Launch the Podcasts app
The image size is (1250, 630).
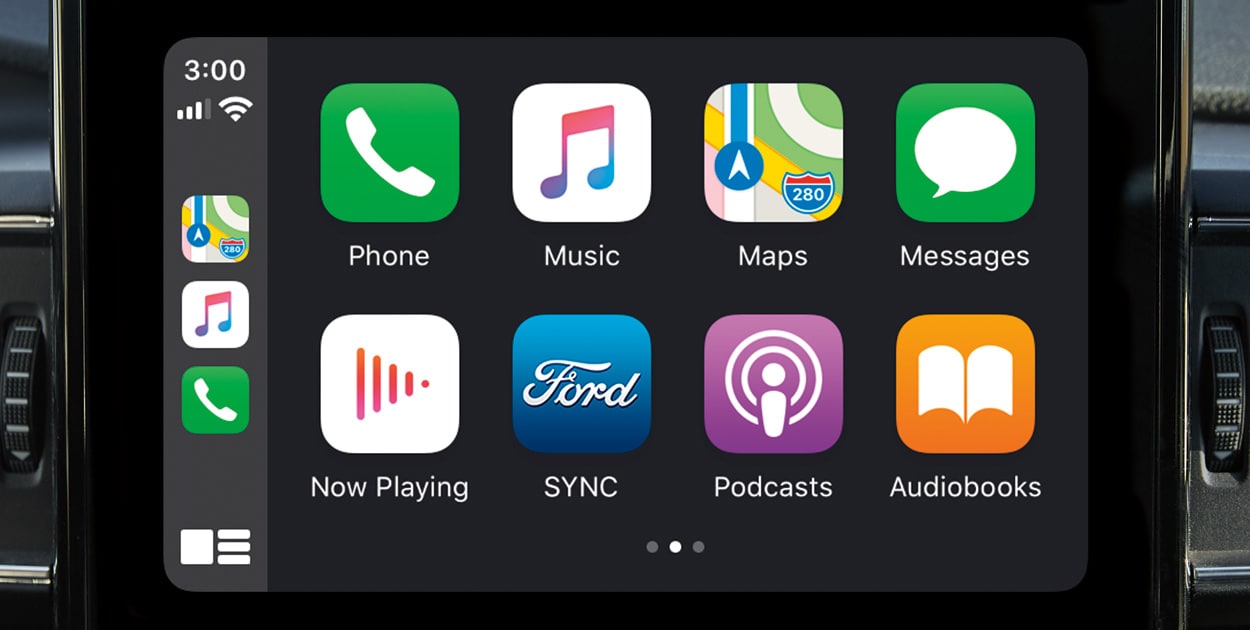(773, 384)
